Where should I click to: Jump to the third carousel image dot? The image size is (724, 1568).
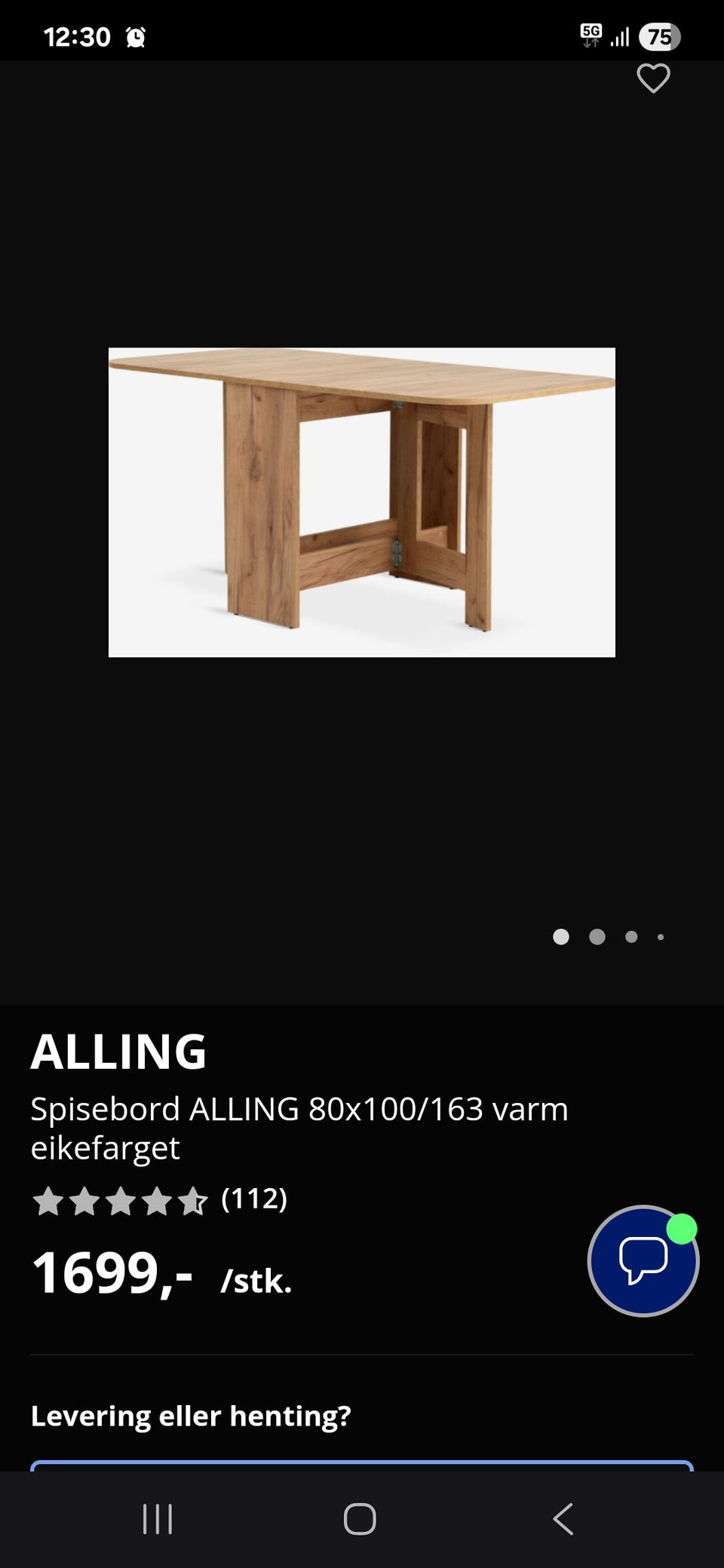[631, 936]
